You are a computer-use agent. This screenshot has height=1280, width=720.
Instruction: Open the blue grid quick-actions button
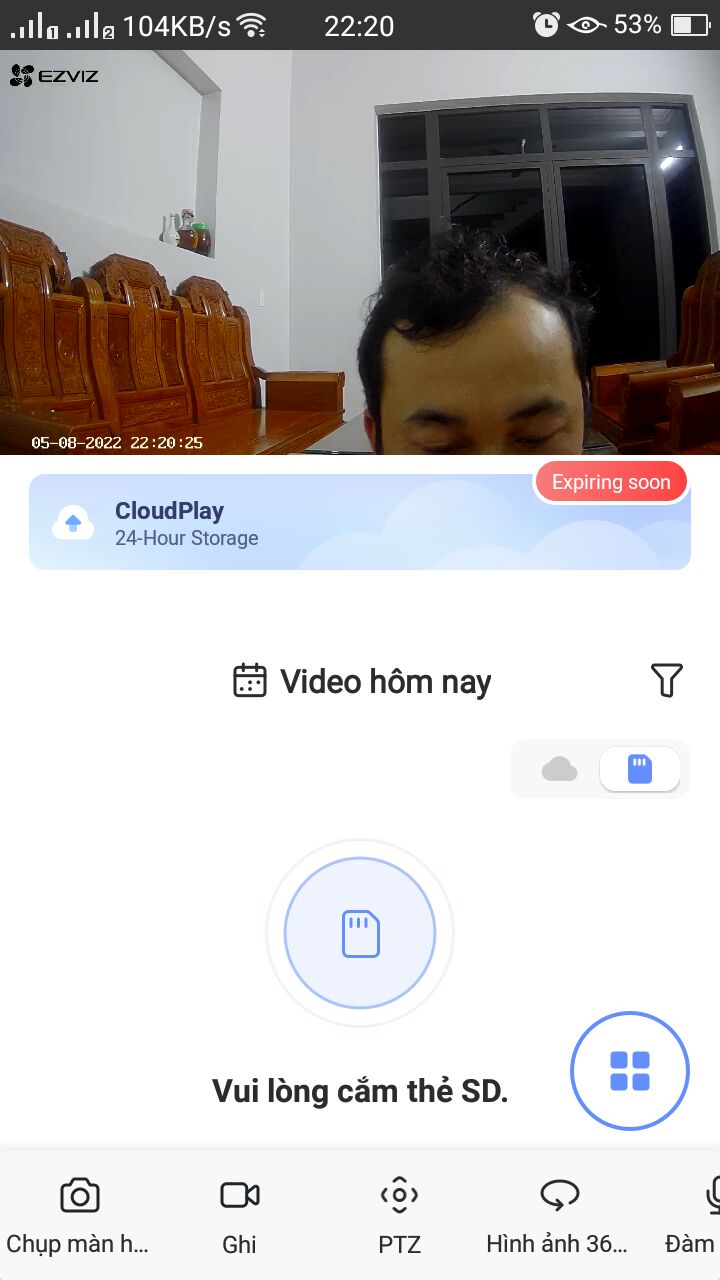coord(629,1070)
